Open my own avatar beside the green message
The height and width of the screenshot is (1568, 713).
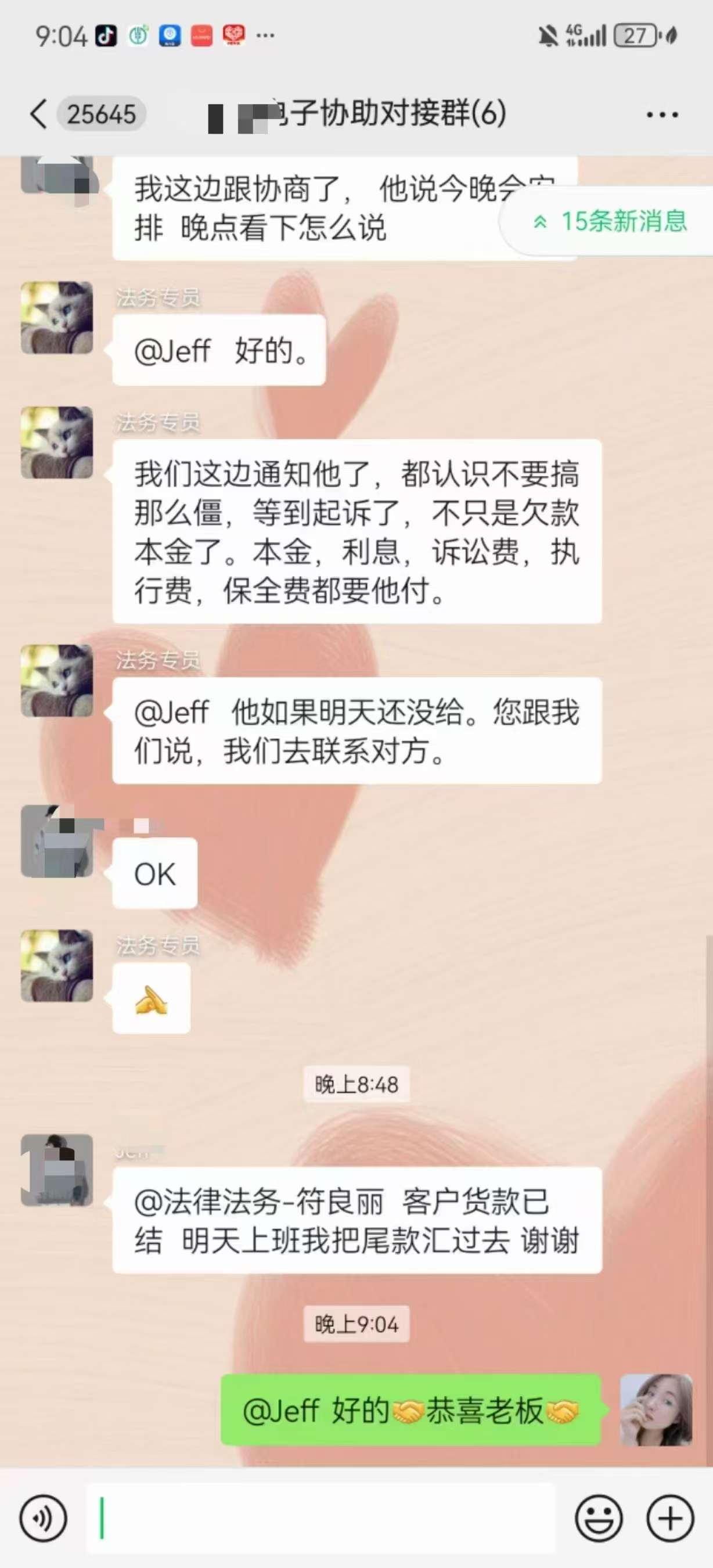[656, 1409]
